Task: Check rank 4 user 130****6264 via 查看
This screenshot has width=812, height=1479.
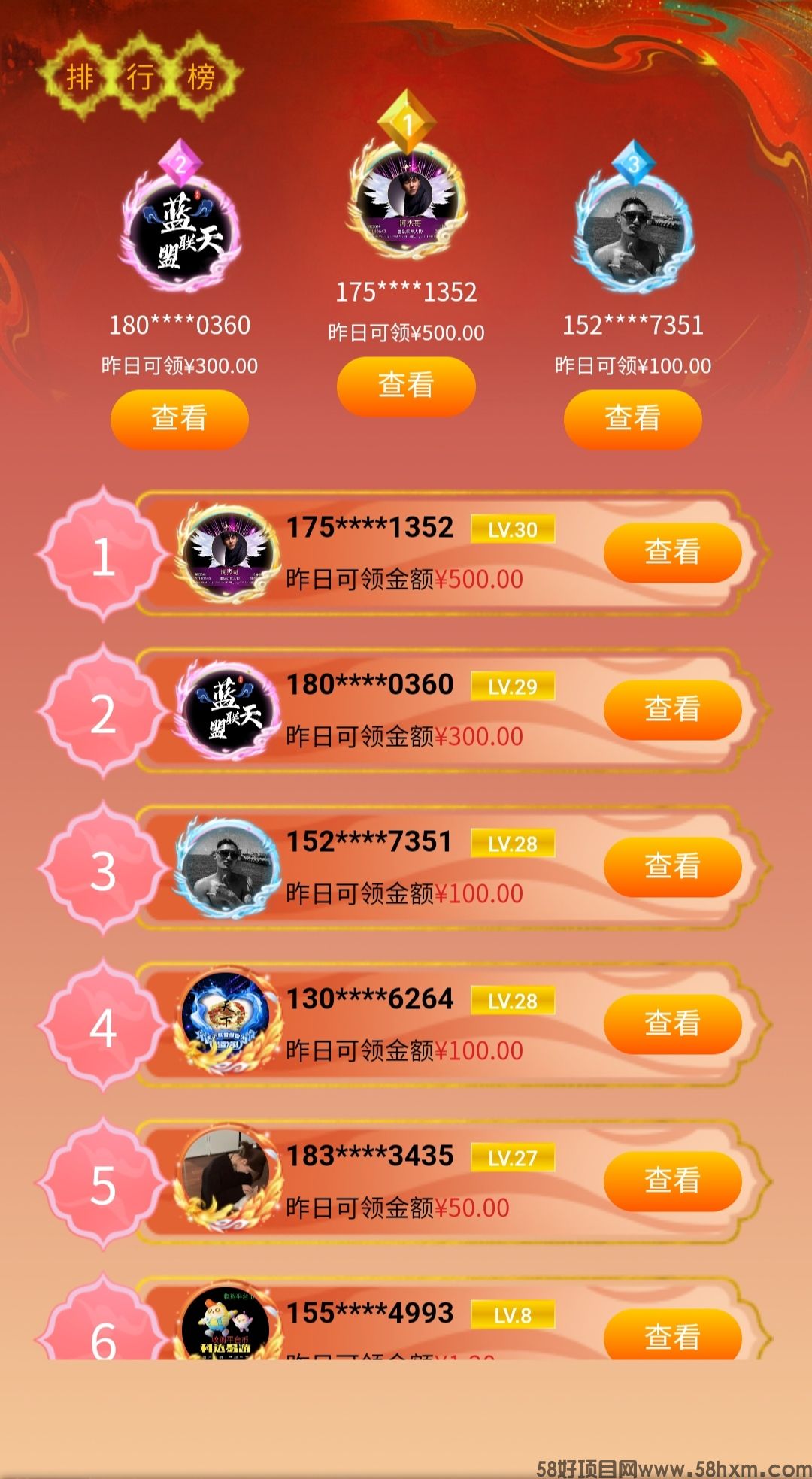Action: [672, 1024]
